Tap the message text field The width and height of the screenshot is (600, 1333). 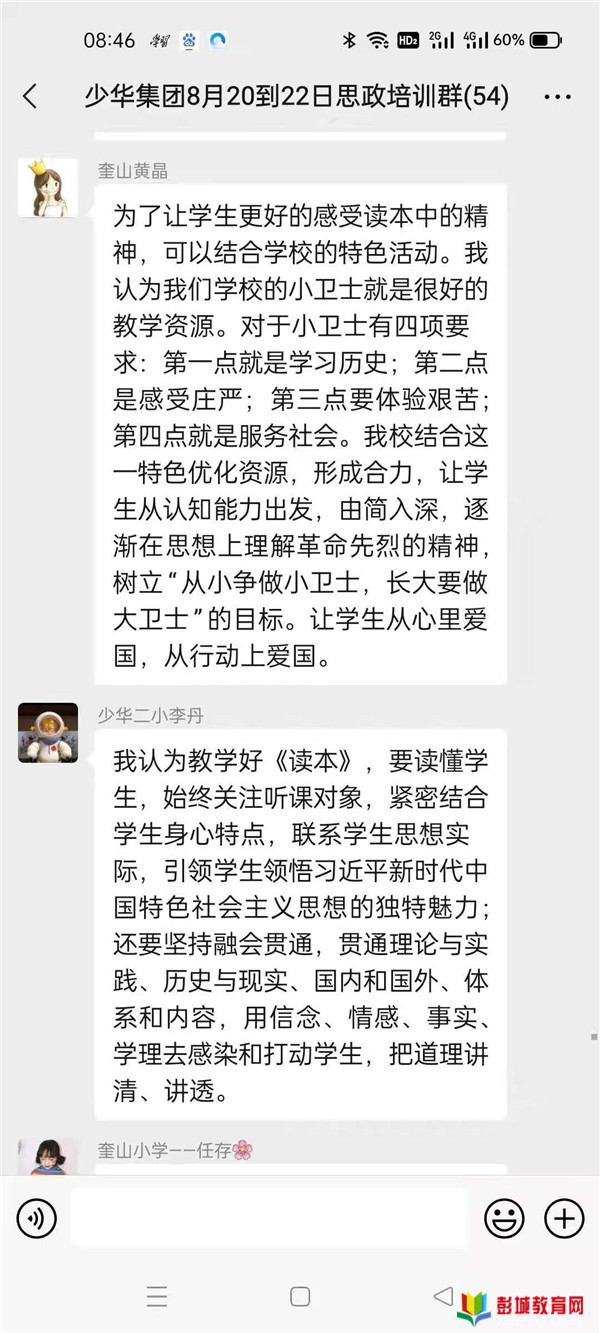[270, 1218]
